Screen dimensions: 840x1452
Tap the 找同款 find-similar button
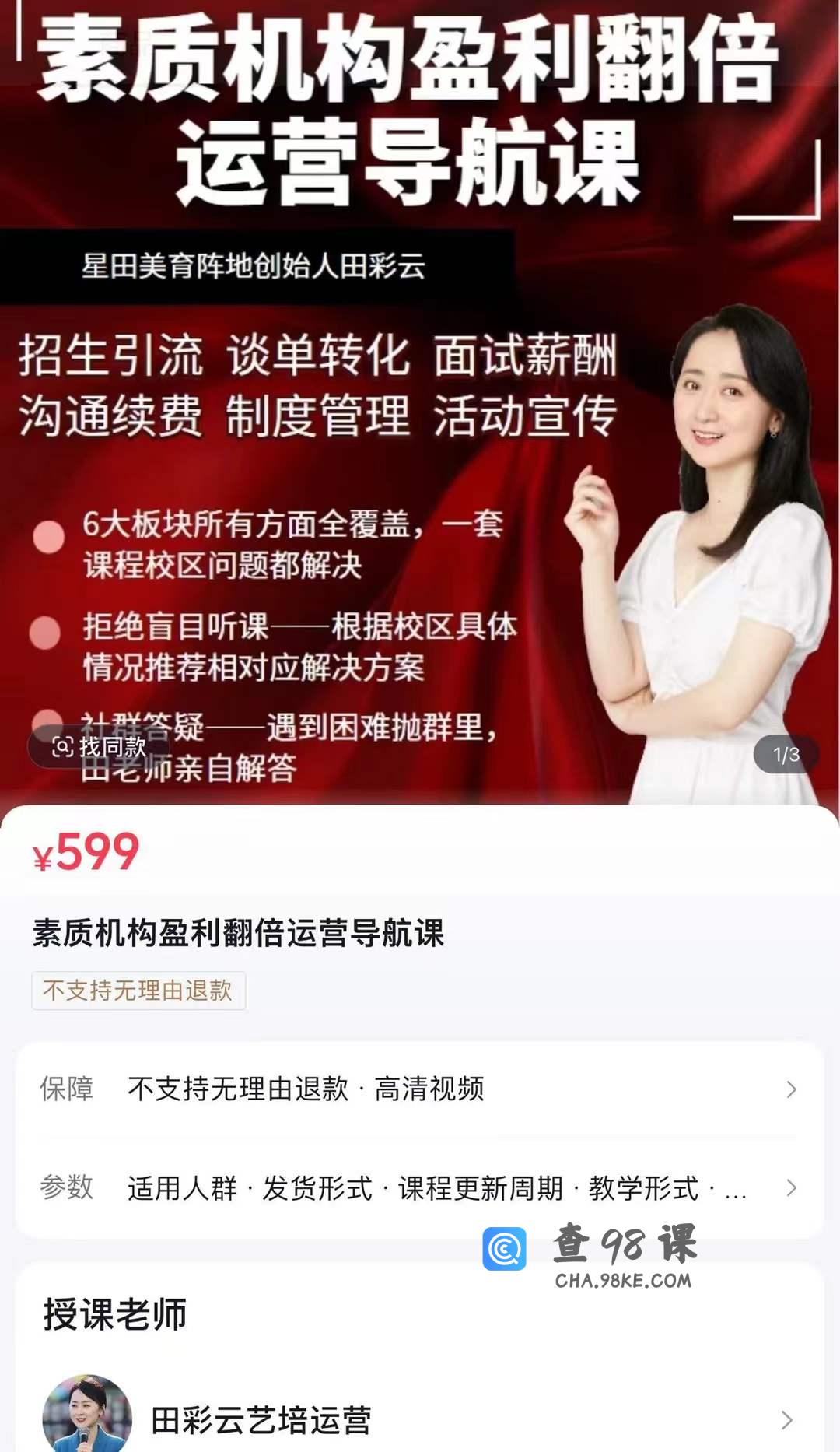tap(99, 748)
